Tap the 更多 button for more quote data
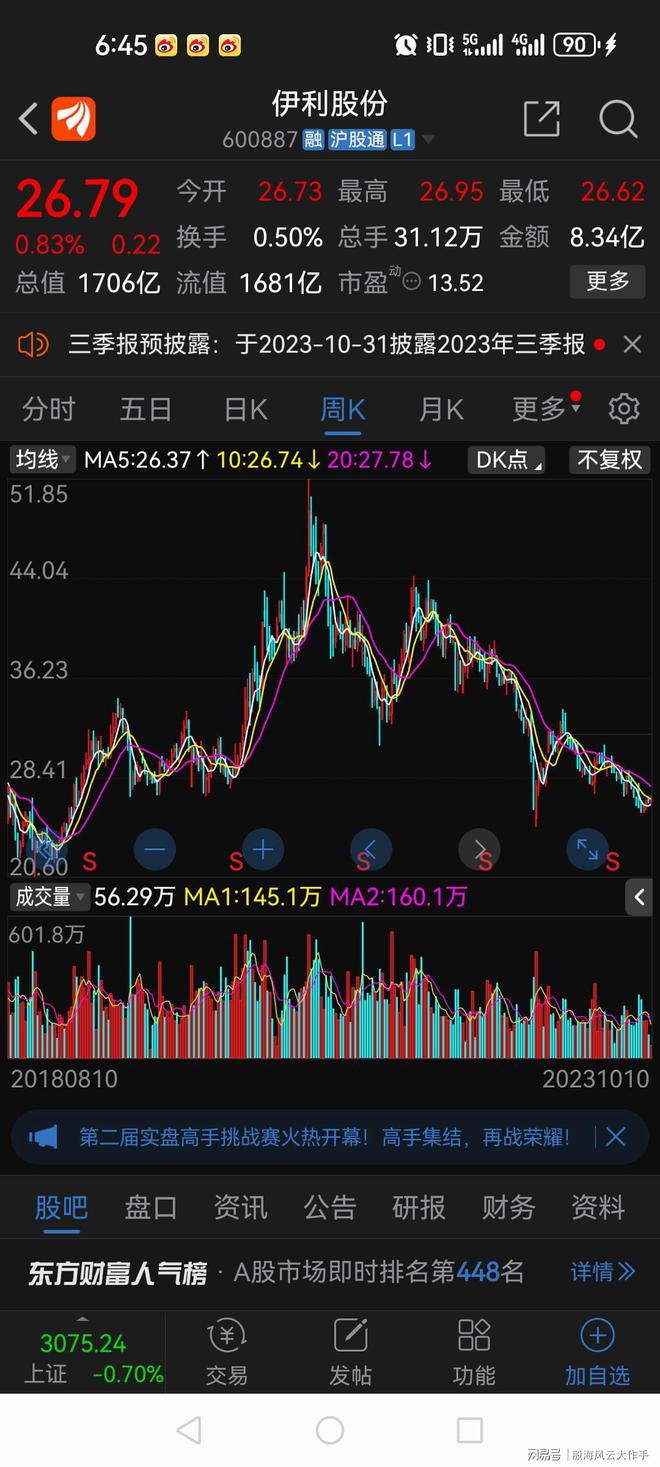This screenshot has height=1467, width=660. point(608,282)
